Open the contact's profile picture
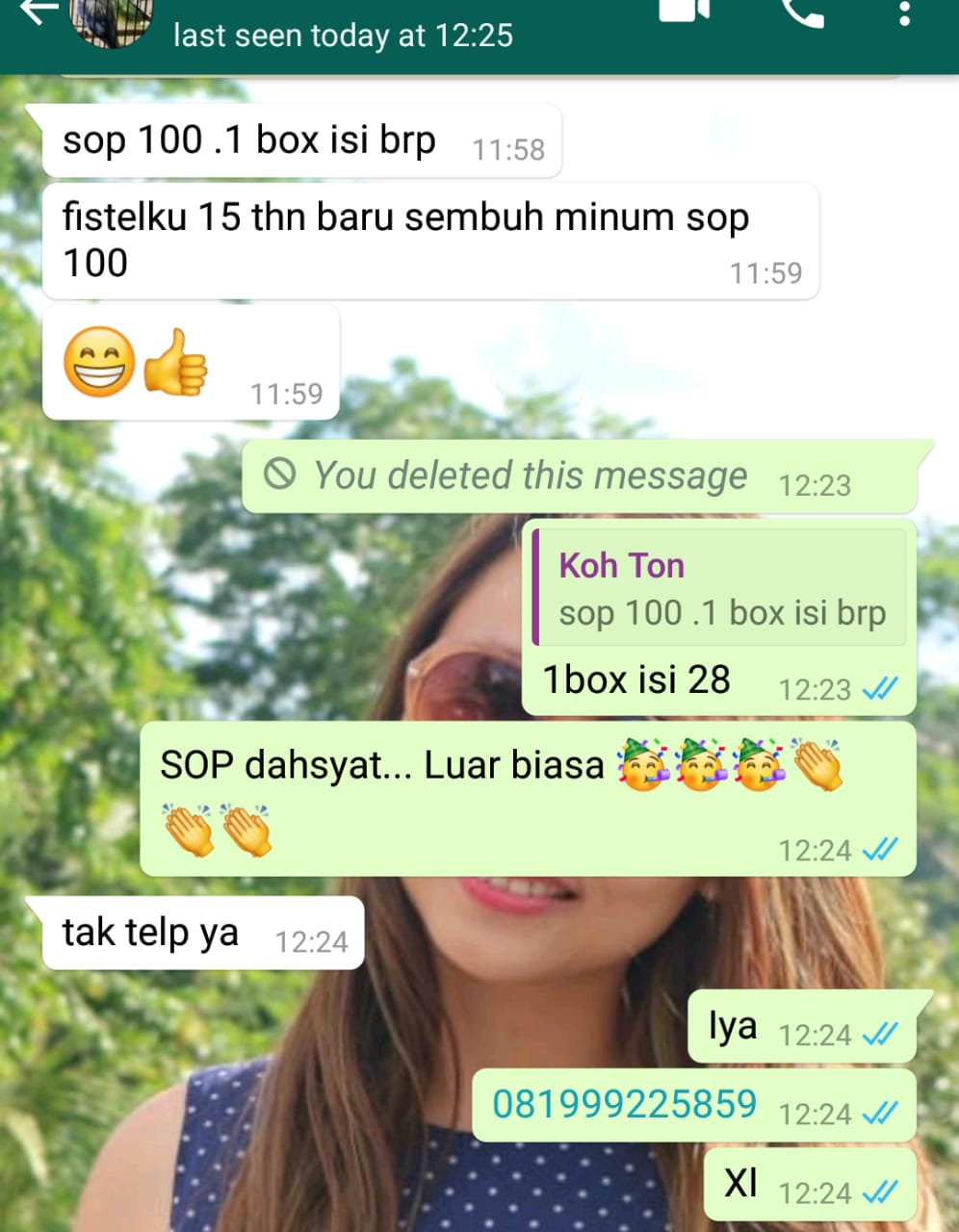 [x=114, y=21]
